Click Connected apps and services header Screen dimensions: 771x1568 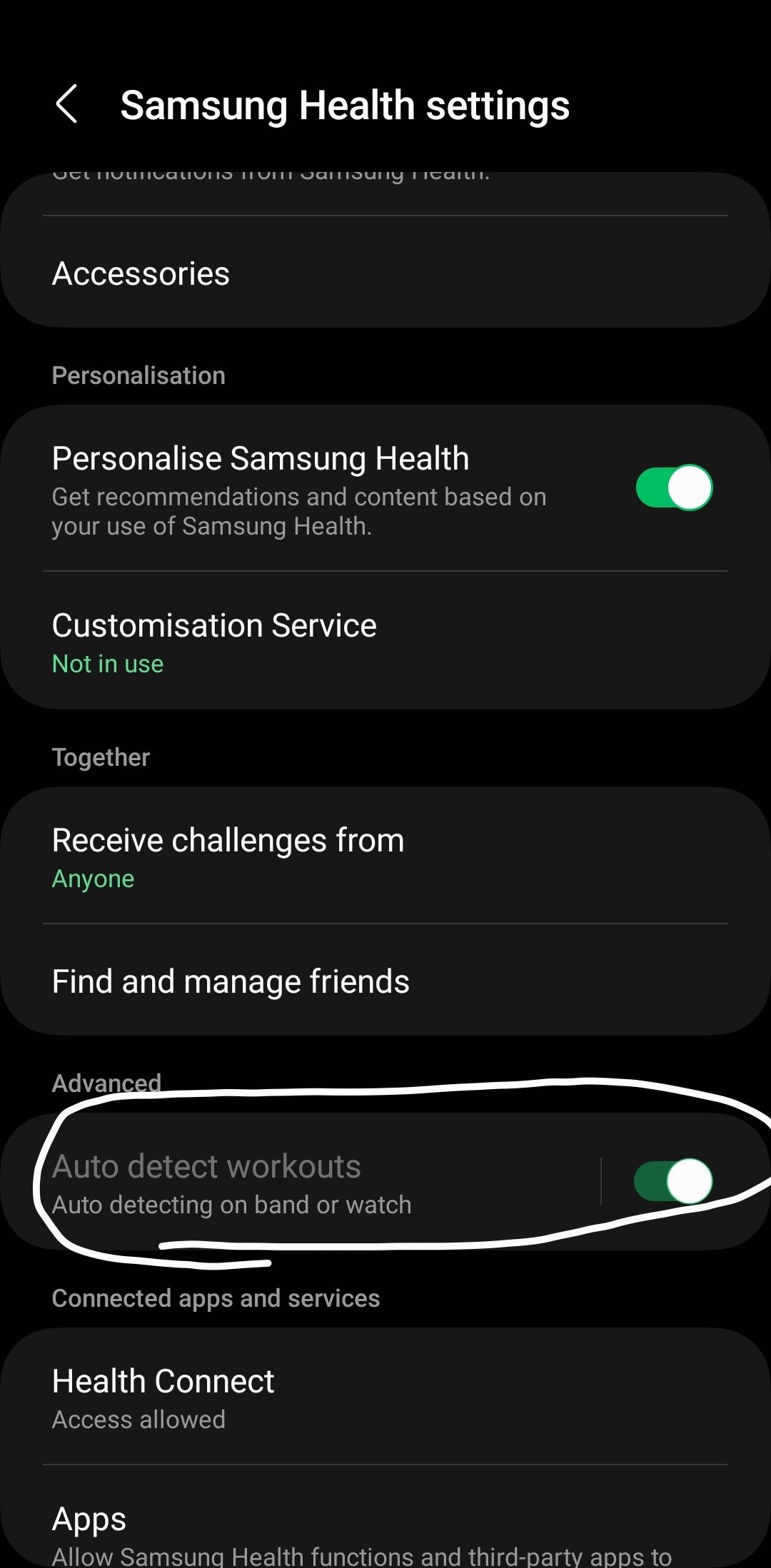click(216, 1298)
